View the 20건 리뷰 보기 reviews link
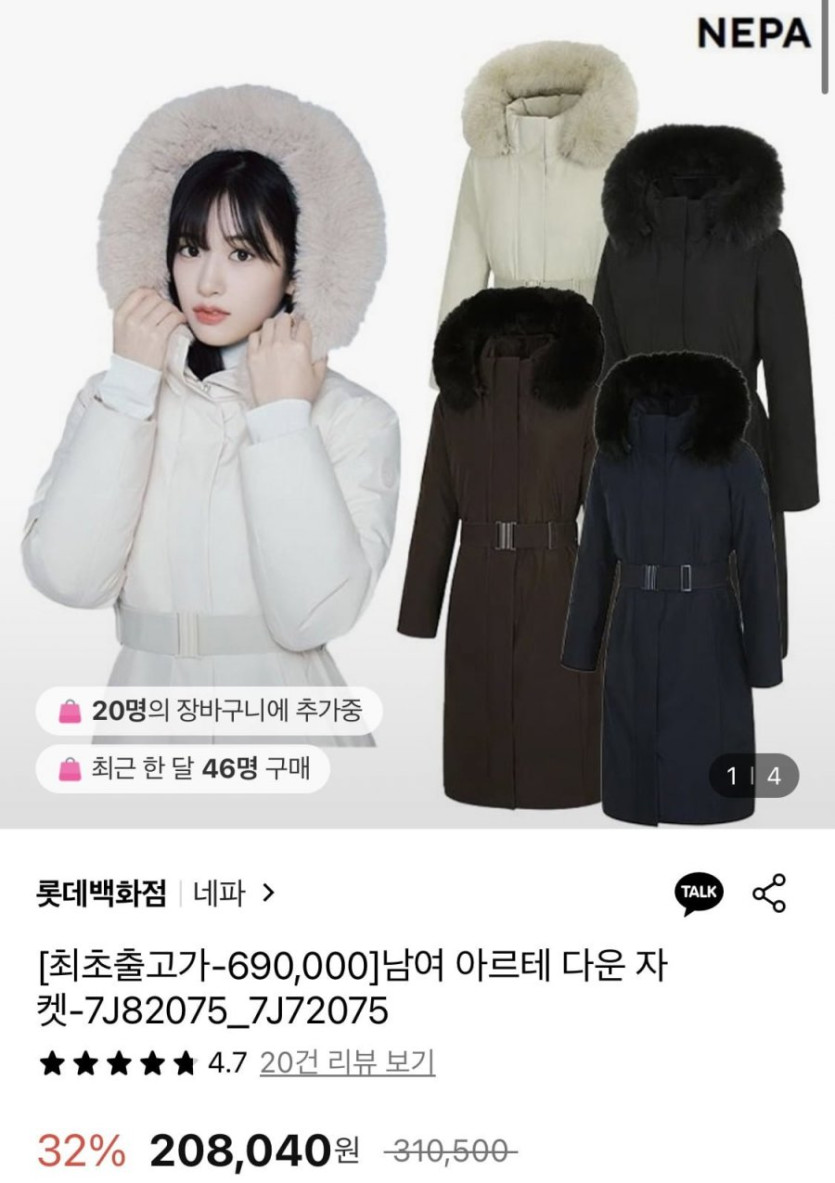The width and height of the screenshot is (835, 1183). point(347,1062)
